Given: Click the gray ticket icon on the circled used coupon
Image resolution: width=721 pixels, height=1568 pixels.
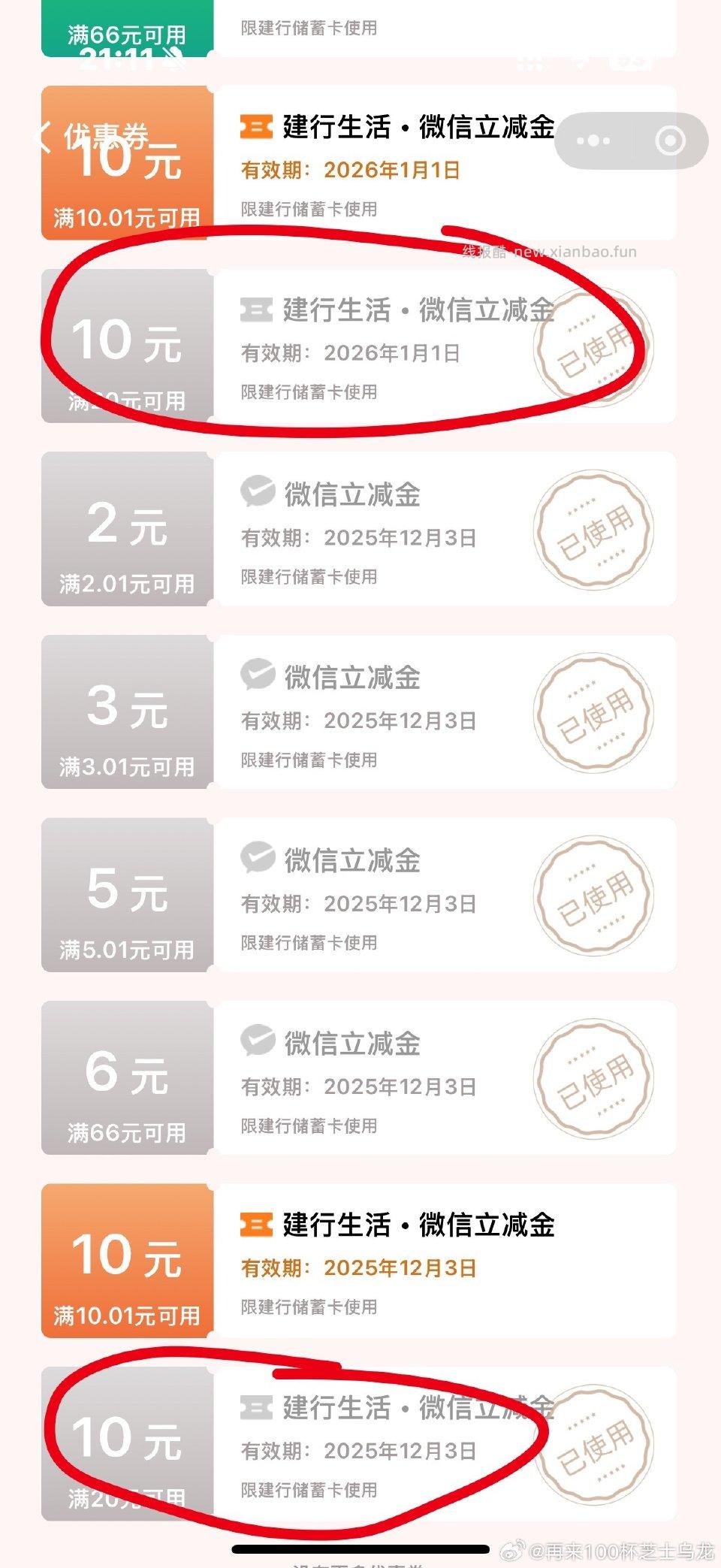Looking at the screenshot, I should pyautogui.click(x=256, y=310).
